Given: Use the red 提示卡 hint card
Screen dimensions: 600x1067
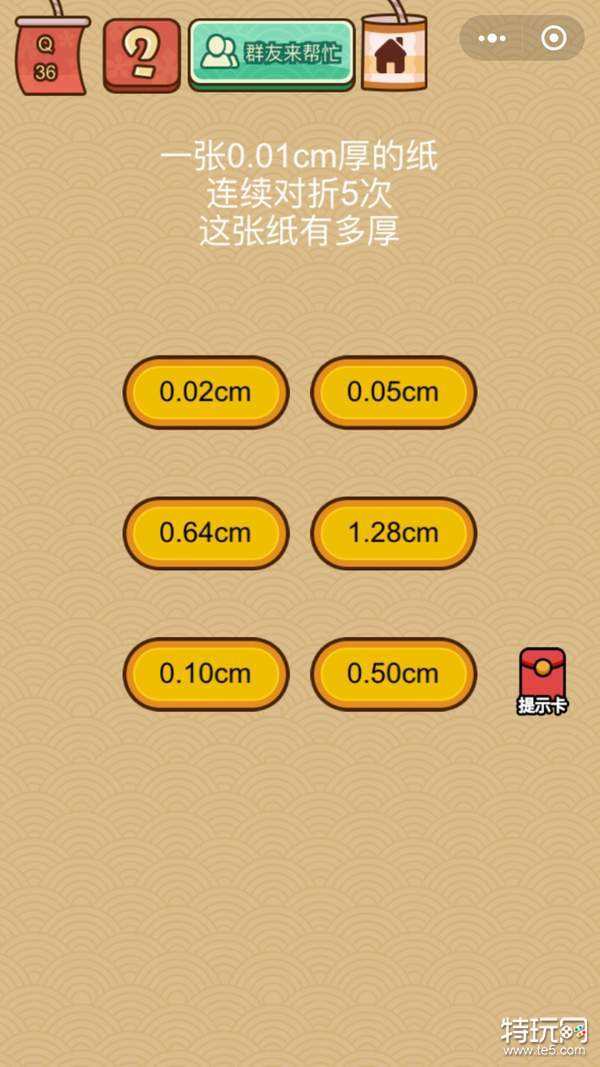Looking at the screenshot, I should click(542, 679).
